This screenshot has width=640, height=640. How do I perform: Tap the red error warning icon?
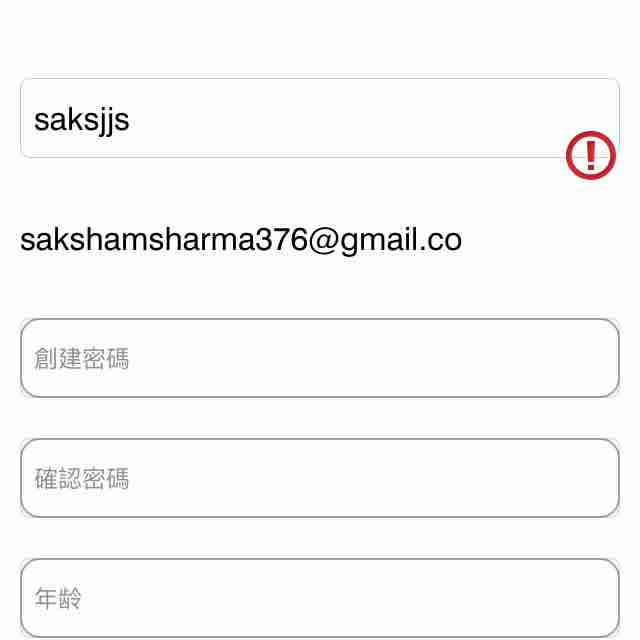pyautogui.click(x=591, y=155)
